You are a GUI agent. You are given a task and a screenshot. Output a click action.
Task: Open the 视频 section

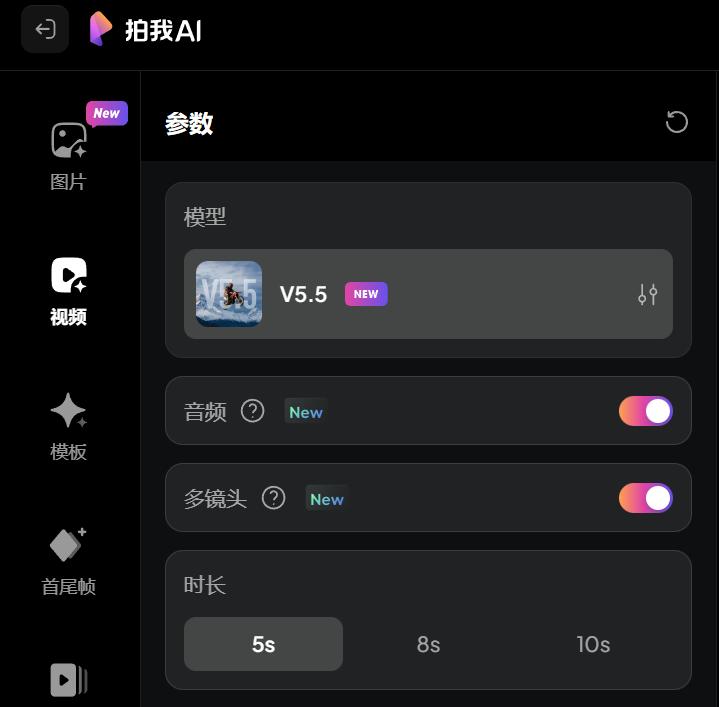(x=68, y=291)
